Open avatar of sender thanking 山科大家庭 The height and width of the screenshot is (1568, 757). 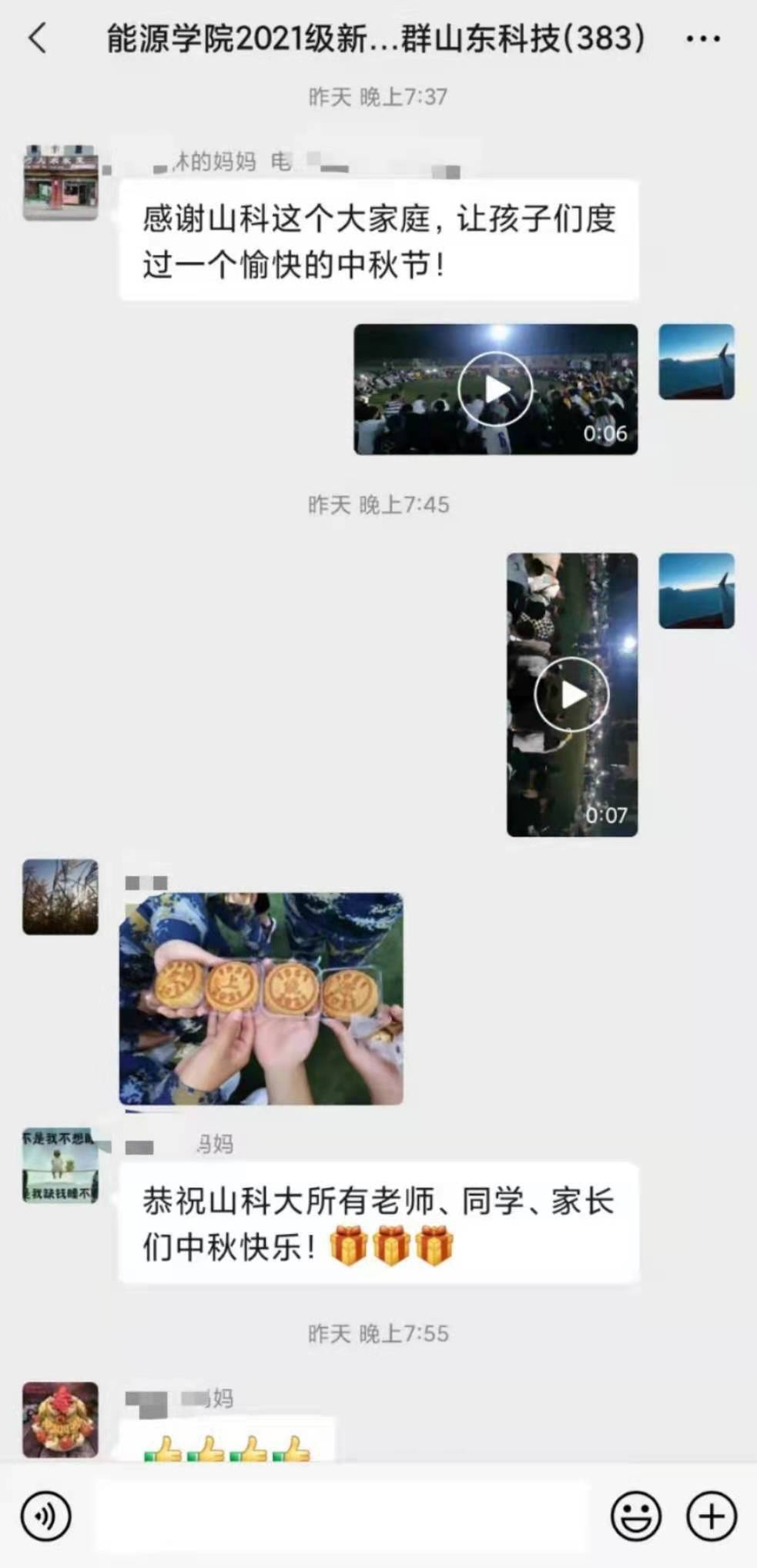(60, 182)
